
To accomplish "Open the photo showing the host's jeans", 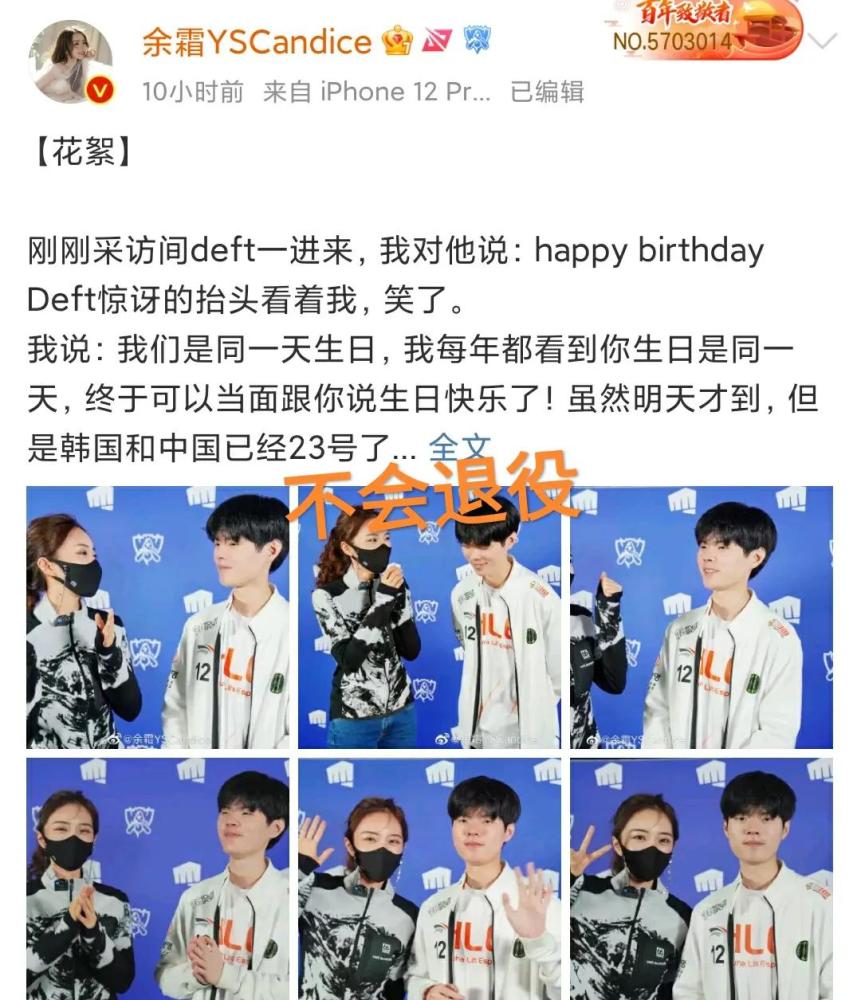I will click(x=430, y=617).
